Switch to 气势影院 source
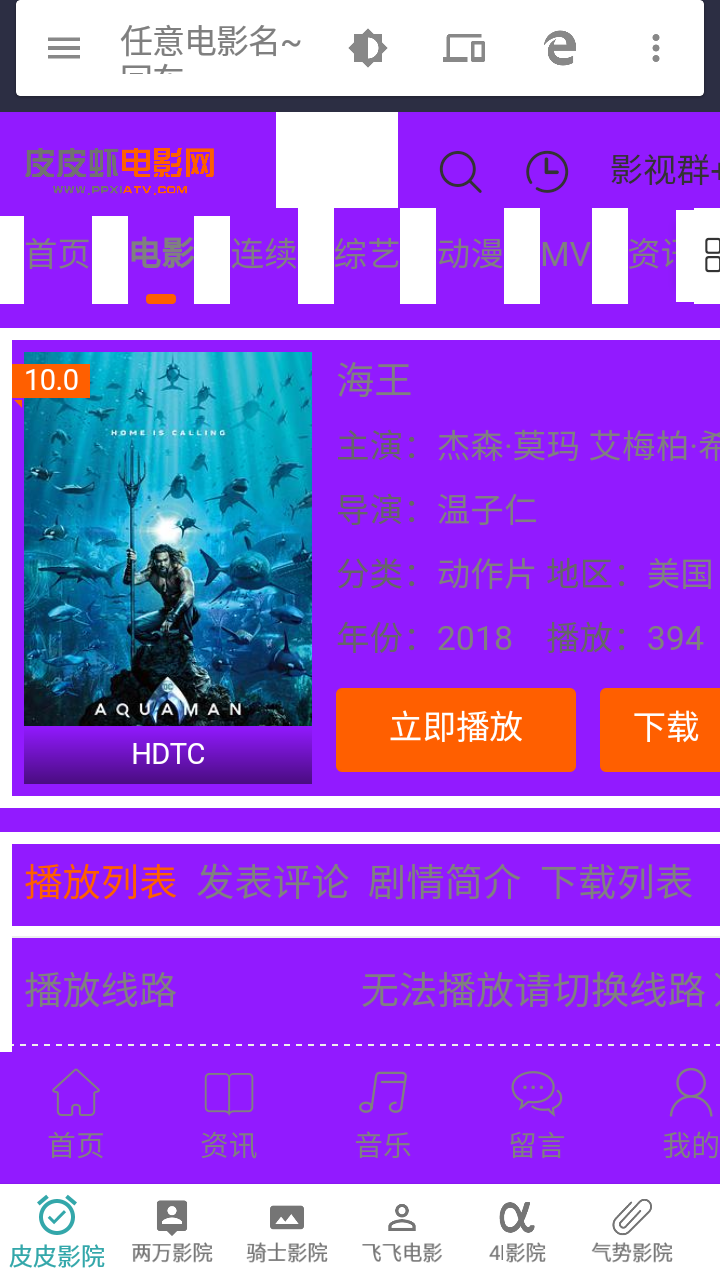720x1280 pixels. [x=632, y=1232]
